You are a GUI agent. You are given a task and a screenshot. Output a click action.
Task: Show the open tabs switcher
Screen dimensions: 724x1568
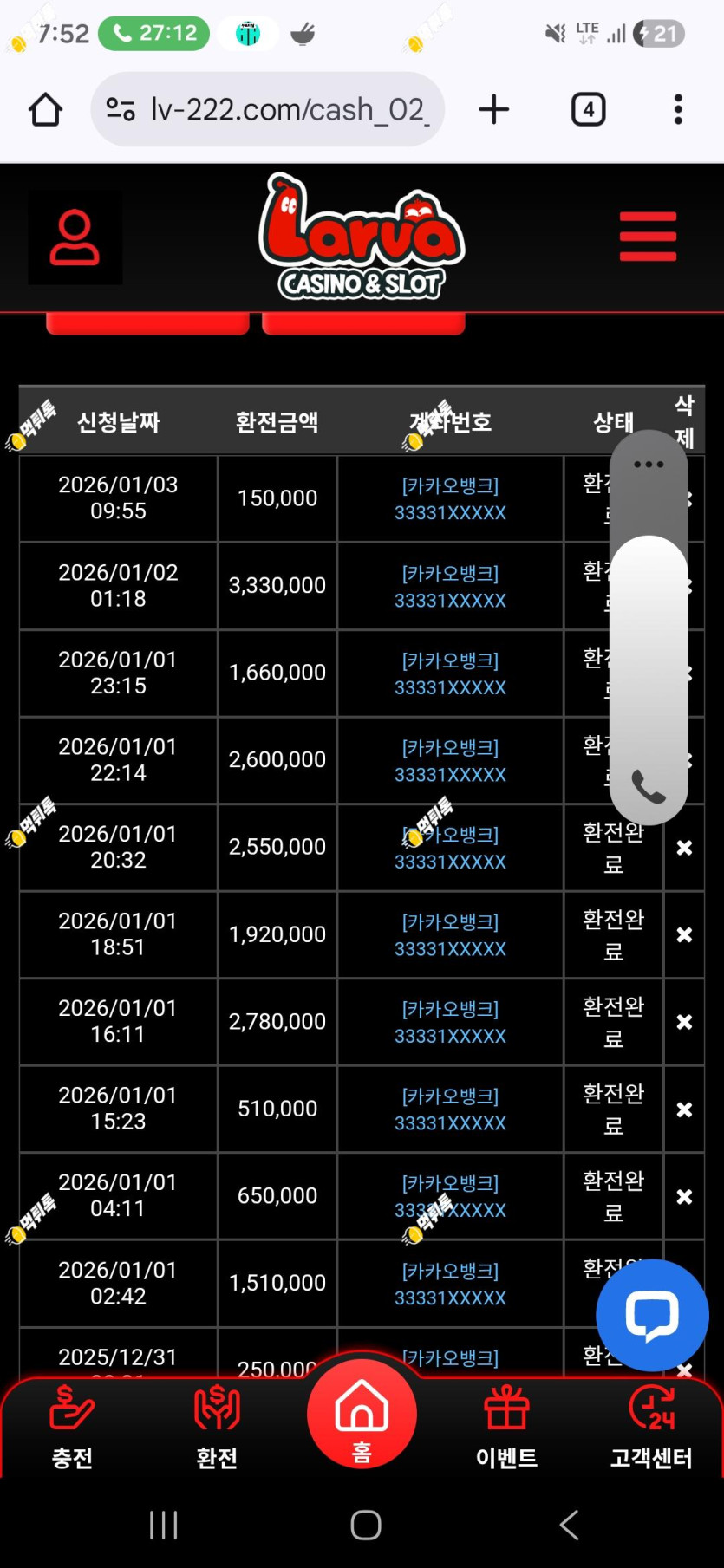click(x=588, y=110)
